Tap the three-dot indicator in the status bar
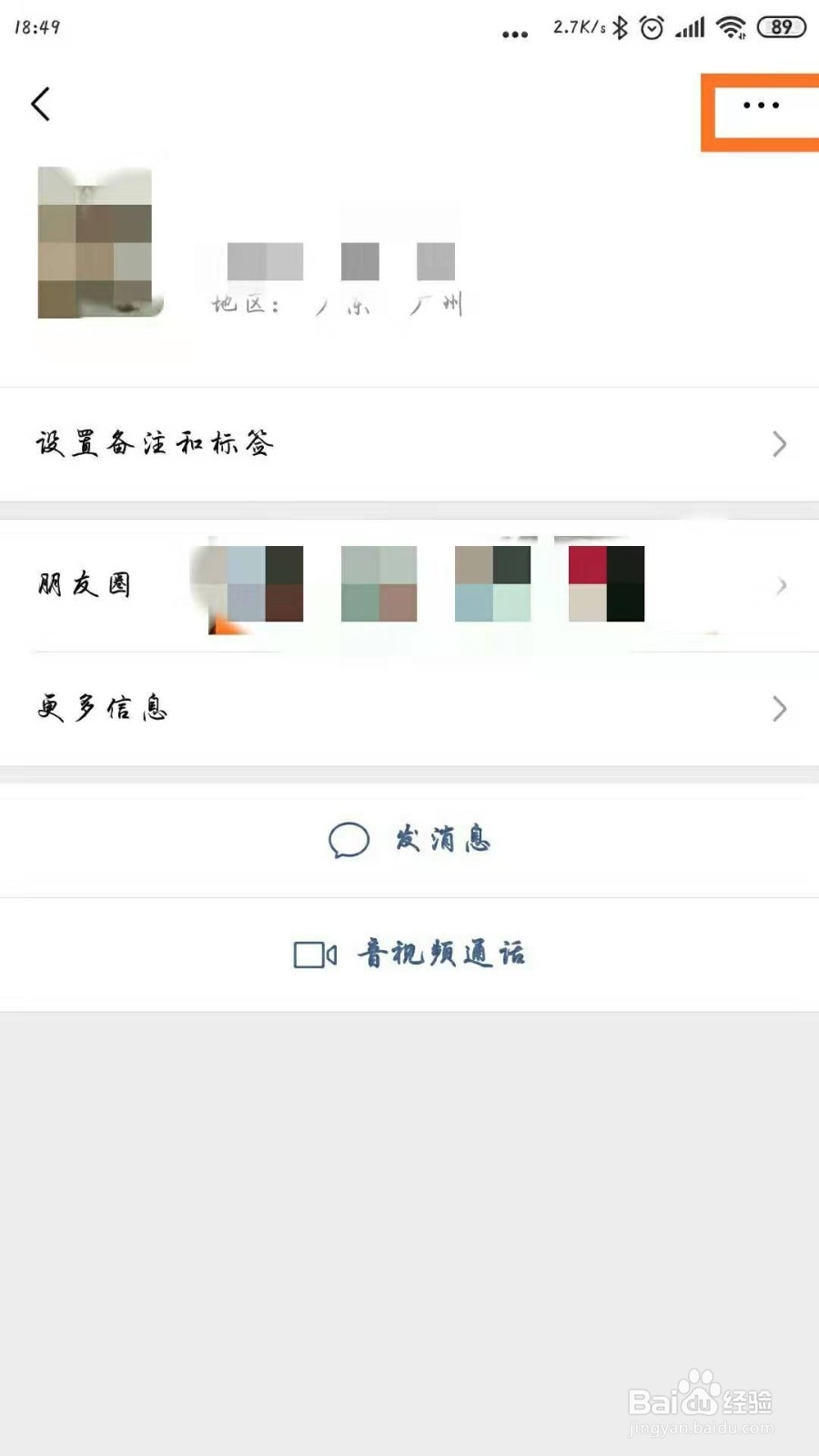819x1456 pixels. point(515,33)
